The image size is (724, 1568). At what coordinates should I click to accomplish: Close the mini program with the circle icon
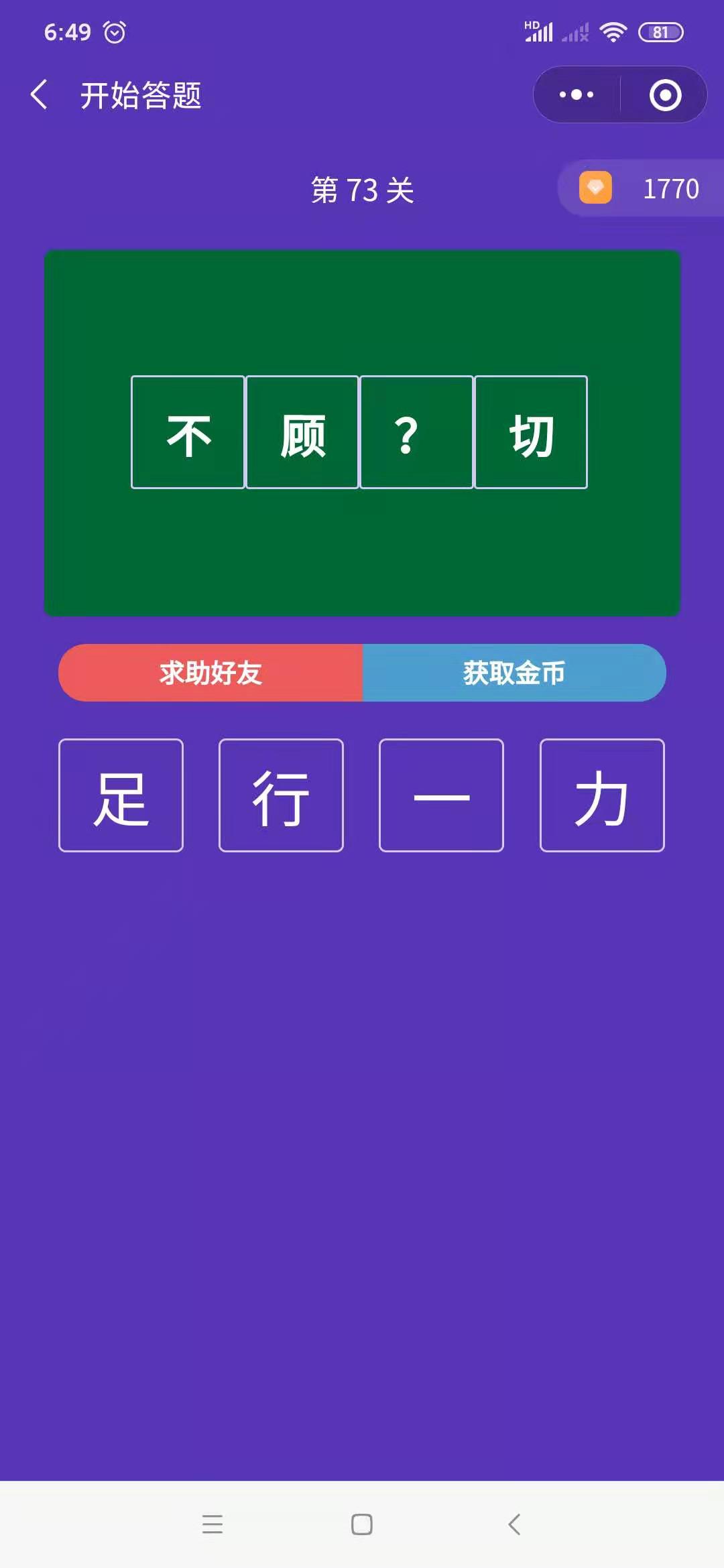665,94
